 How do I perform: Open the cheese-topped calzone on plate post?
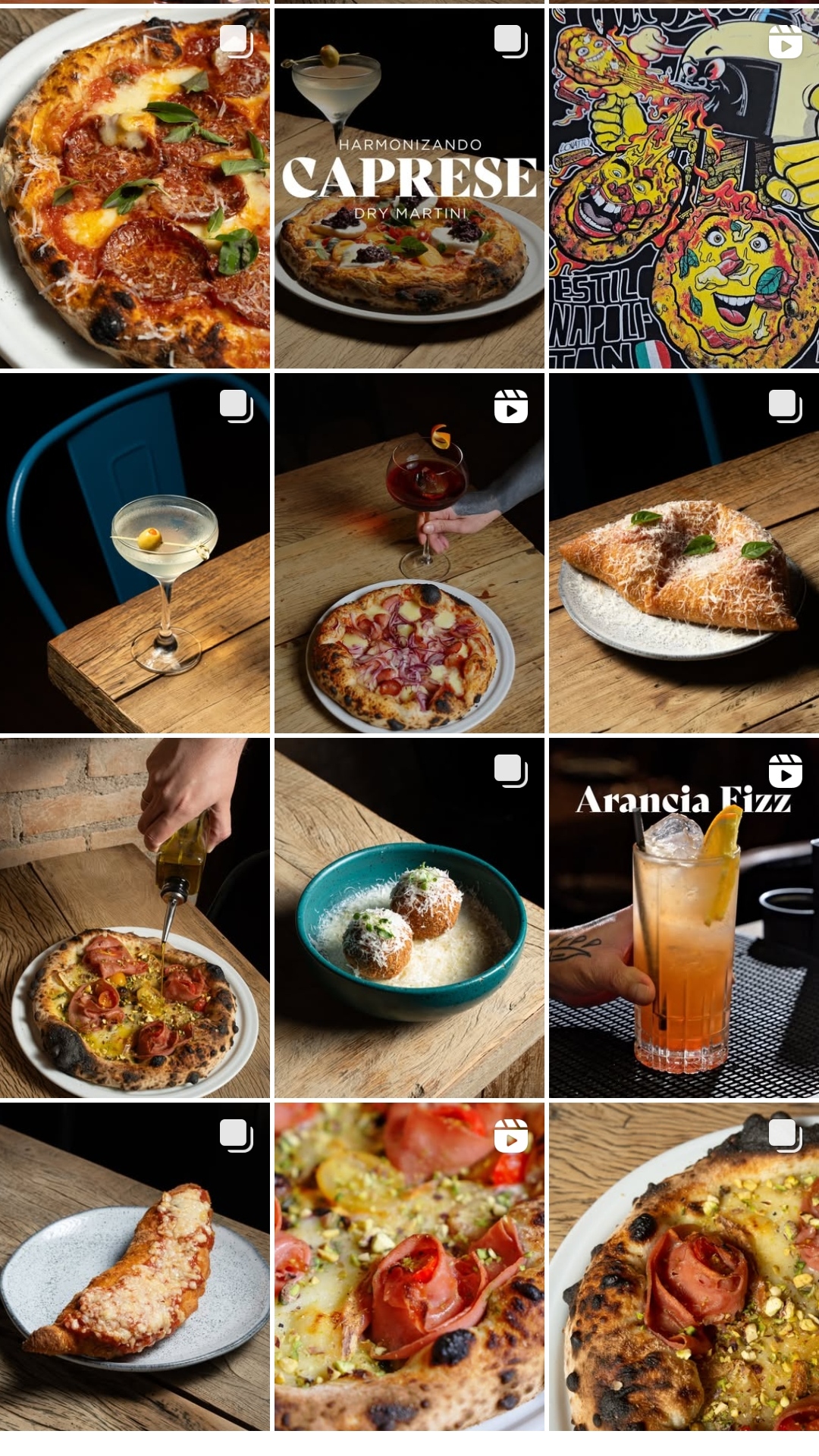135,1266
